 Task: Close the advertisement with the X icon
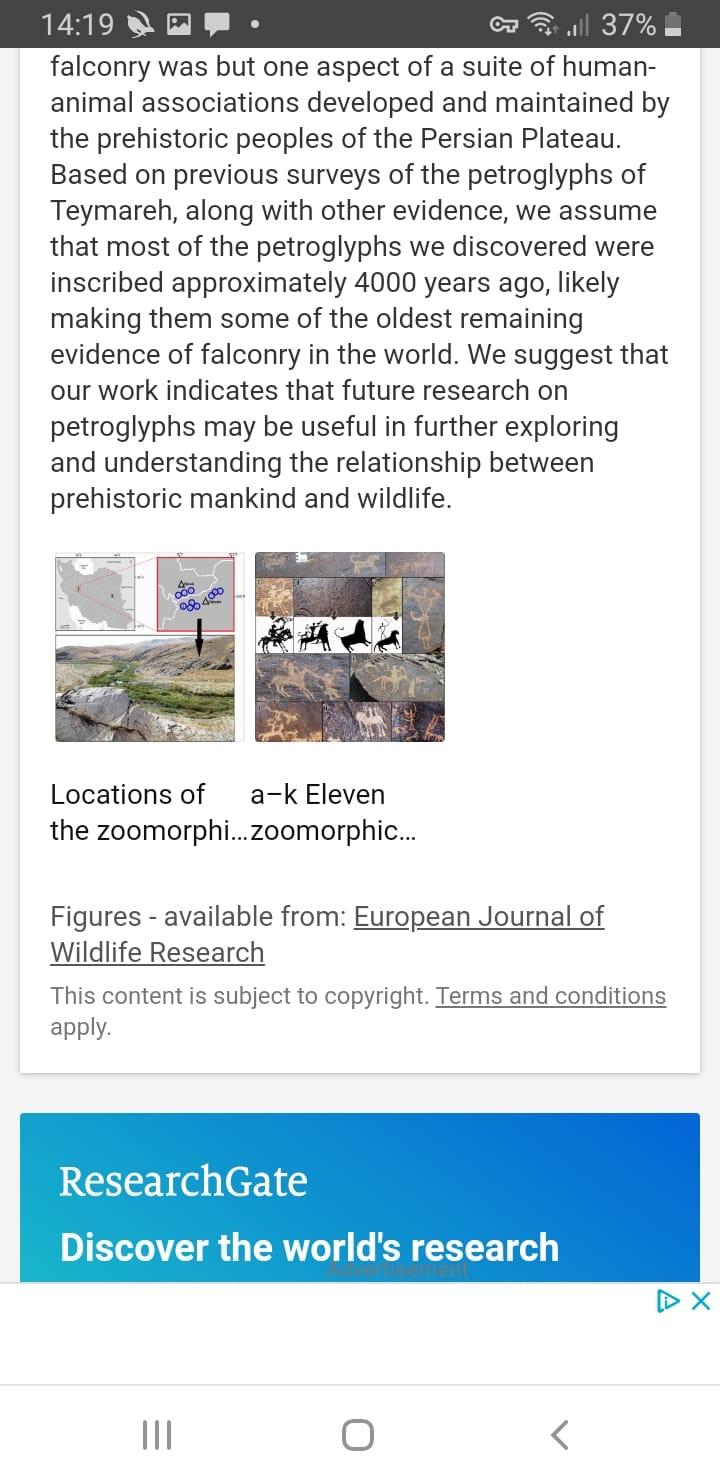pyautogui.click(x=701, y=1301)
